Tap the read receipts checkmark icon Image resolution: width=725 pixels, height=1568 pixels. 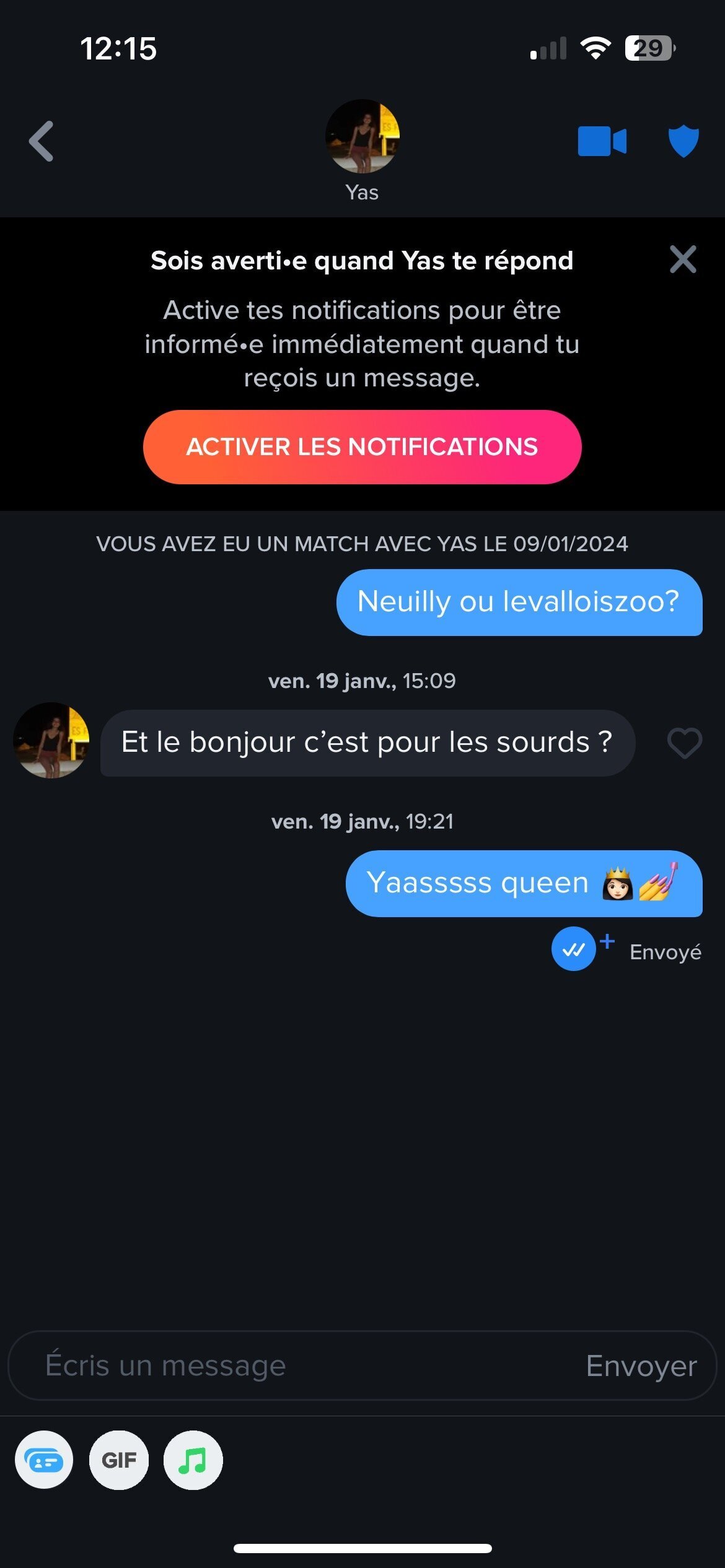(x=574, y=948)
